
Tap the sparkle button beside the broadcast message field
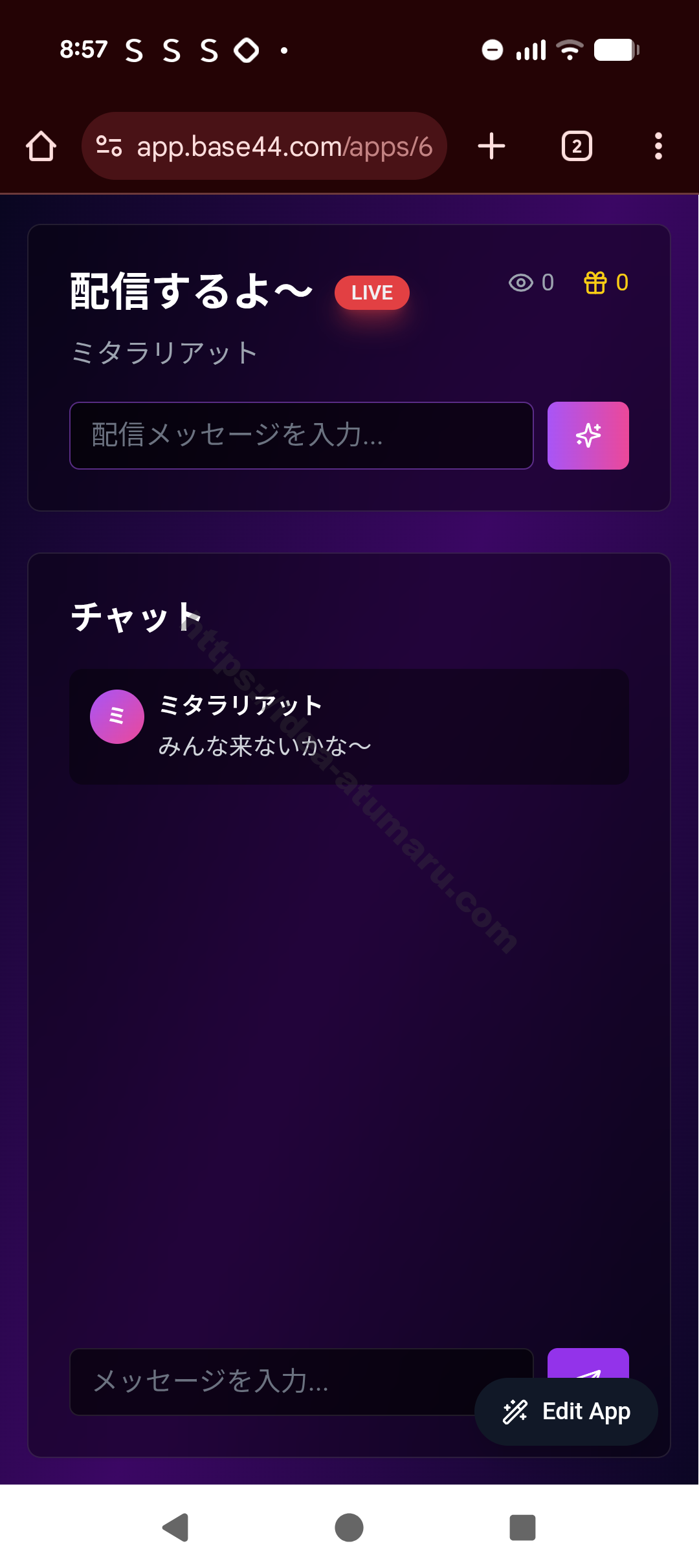click(588, 435)
